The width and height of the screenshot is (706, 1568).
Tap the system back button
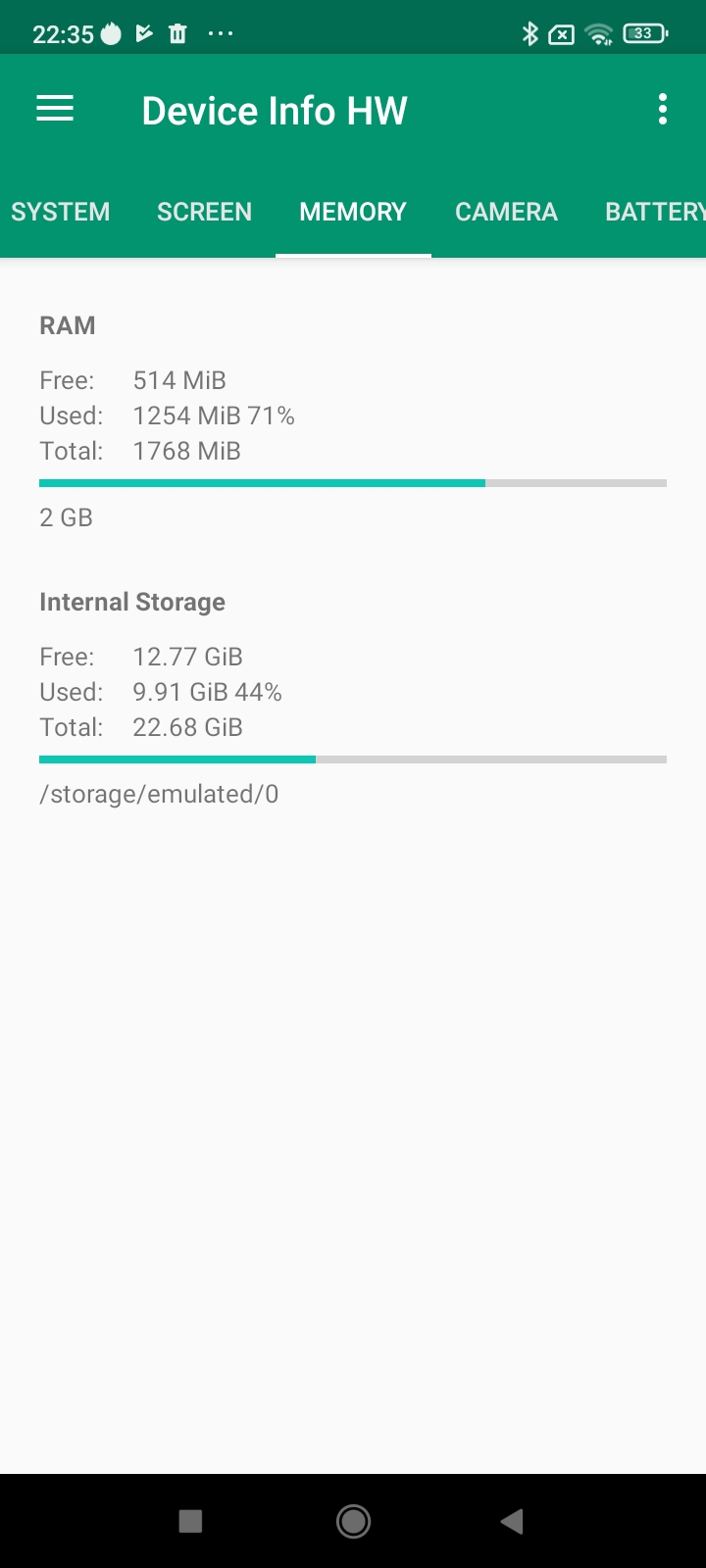511,1521
